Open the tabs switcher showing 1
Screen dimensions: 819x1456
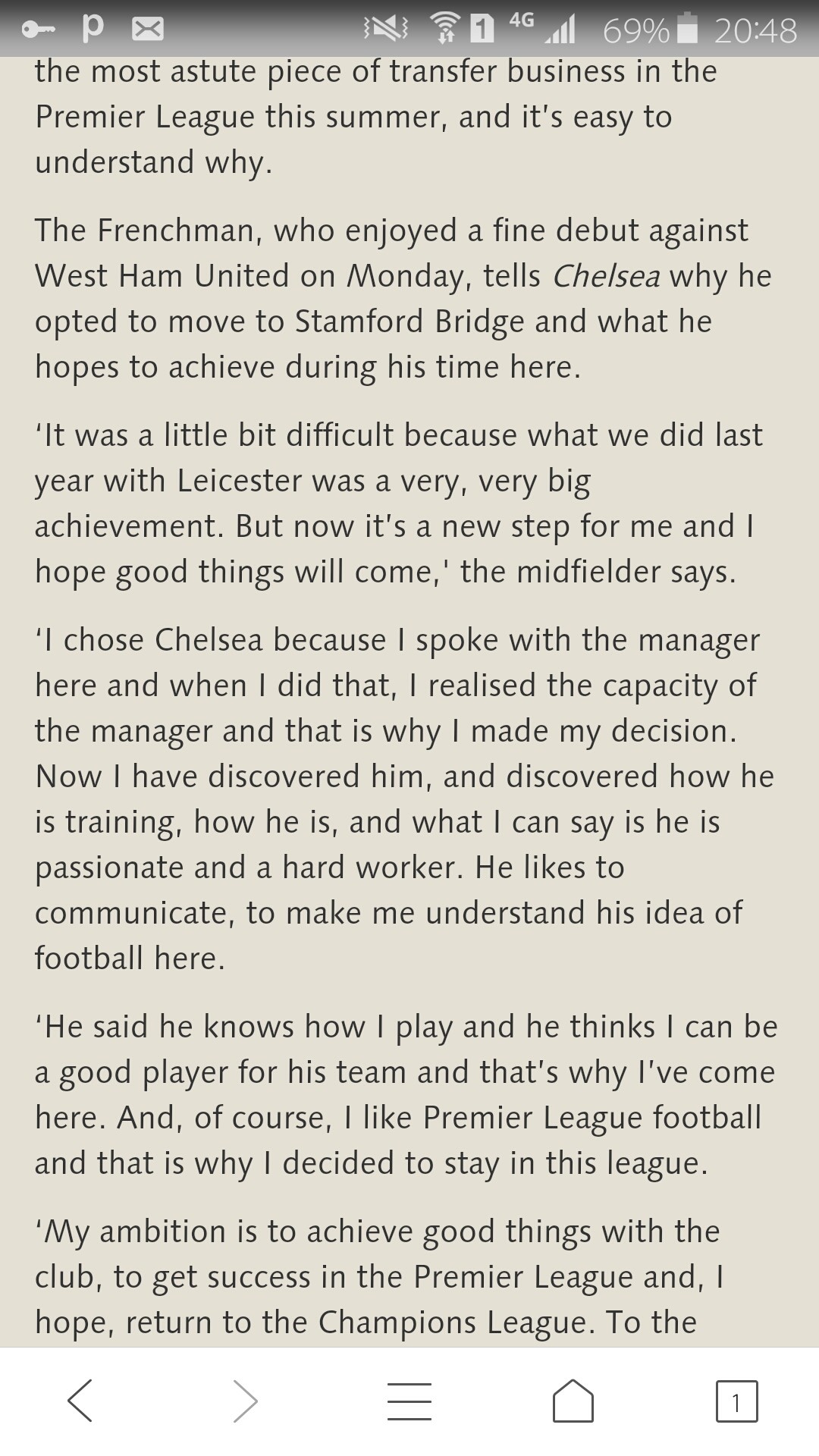(736, 1401)
